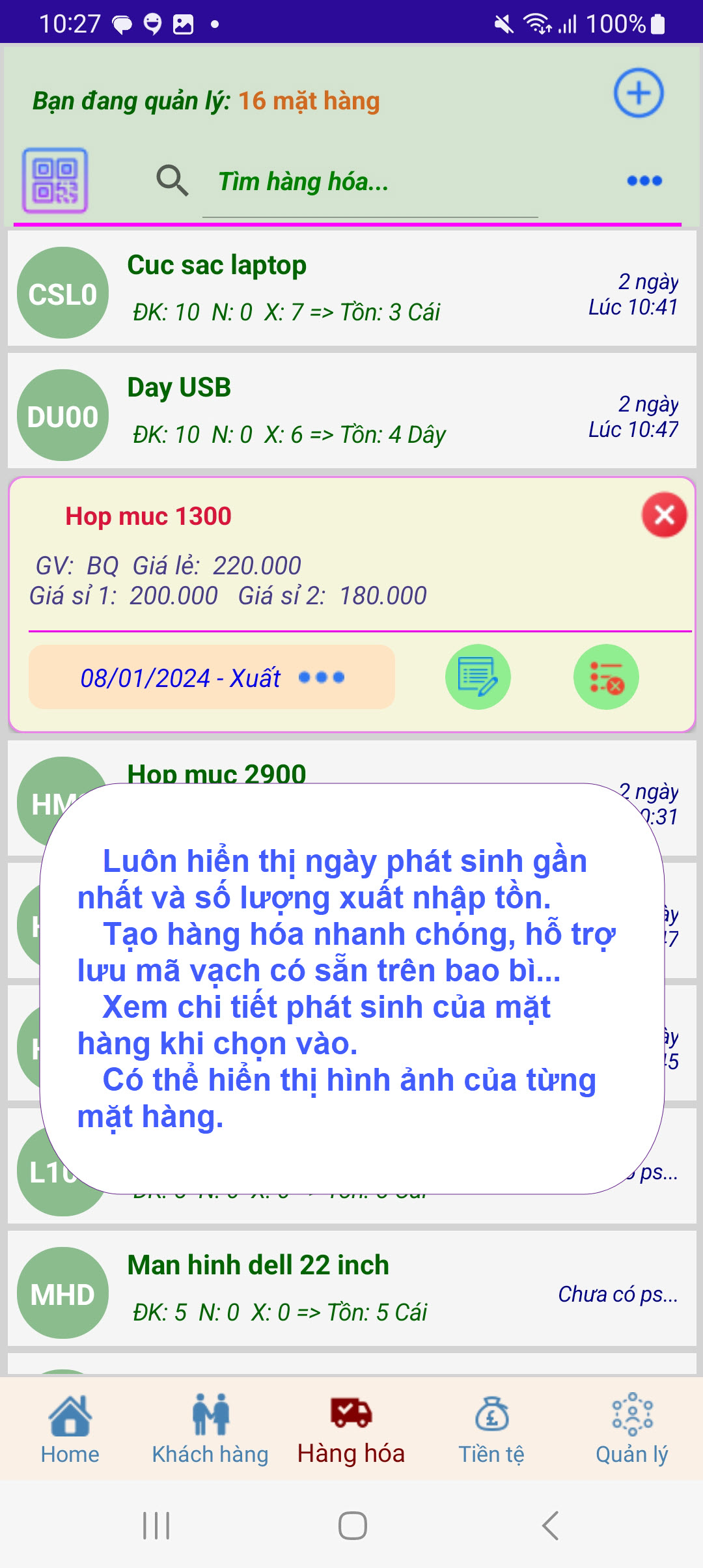Tap the Tìm hàng hóa search field
The height and width of the screenshot is (1568, 703).
(x=370, y=182)
